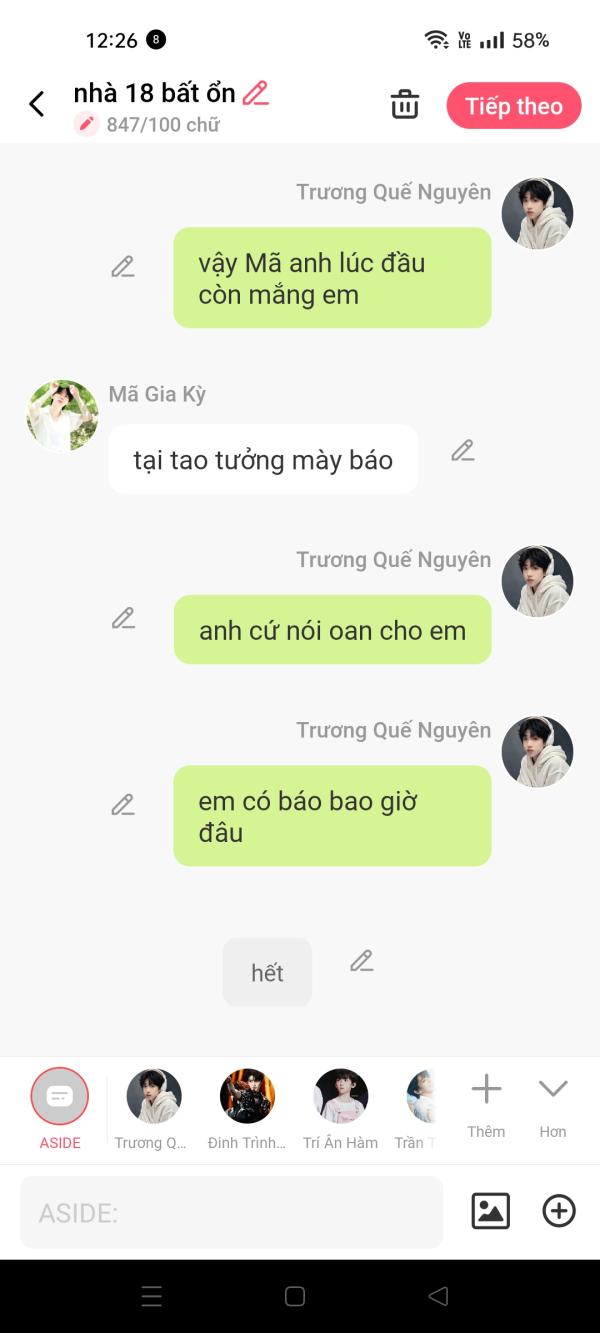Tap the "Tiếp theo" button
600x1333 pixels.
(513, 106)
